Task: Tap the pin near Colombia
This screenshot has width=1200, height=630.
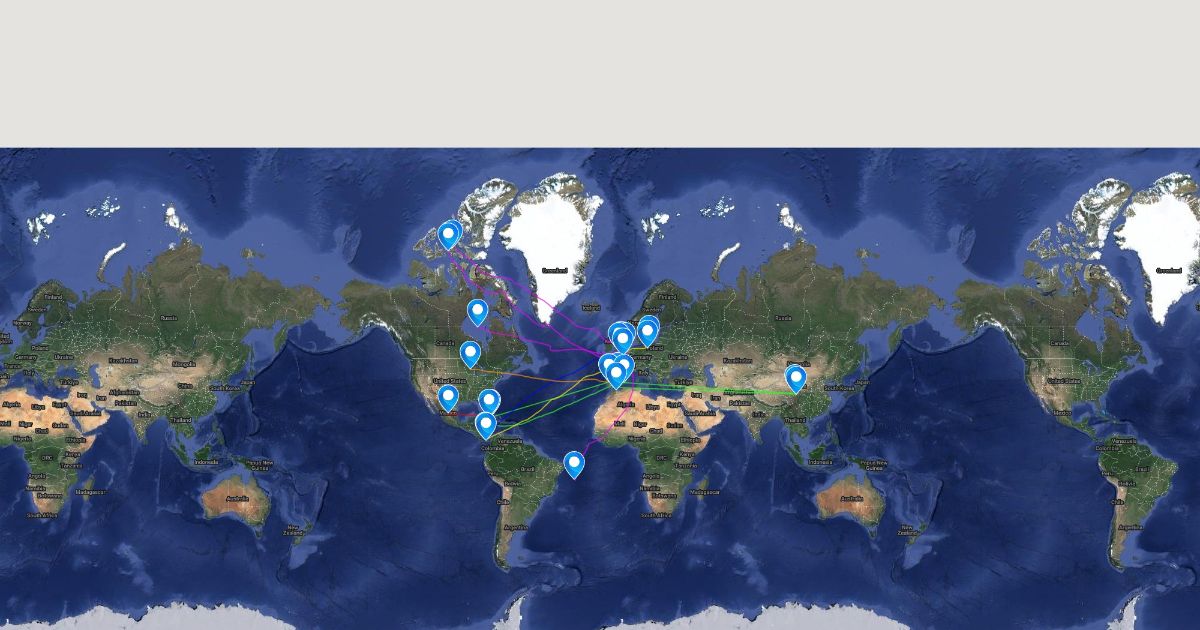Action: coord(486,424)
